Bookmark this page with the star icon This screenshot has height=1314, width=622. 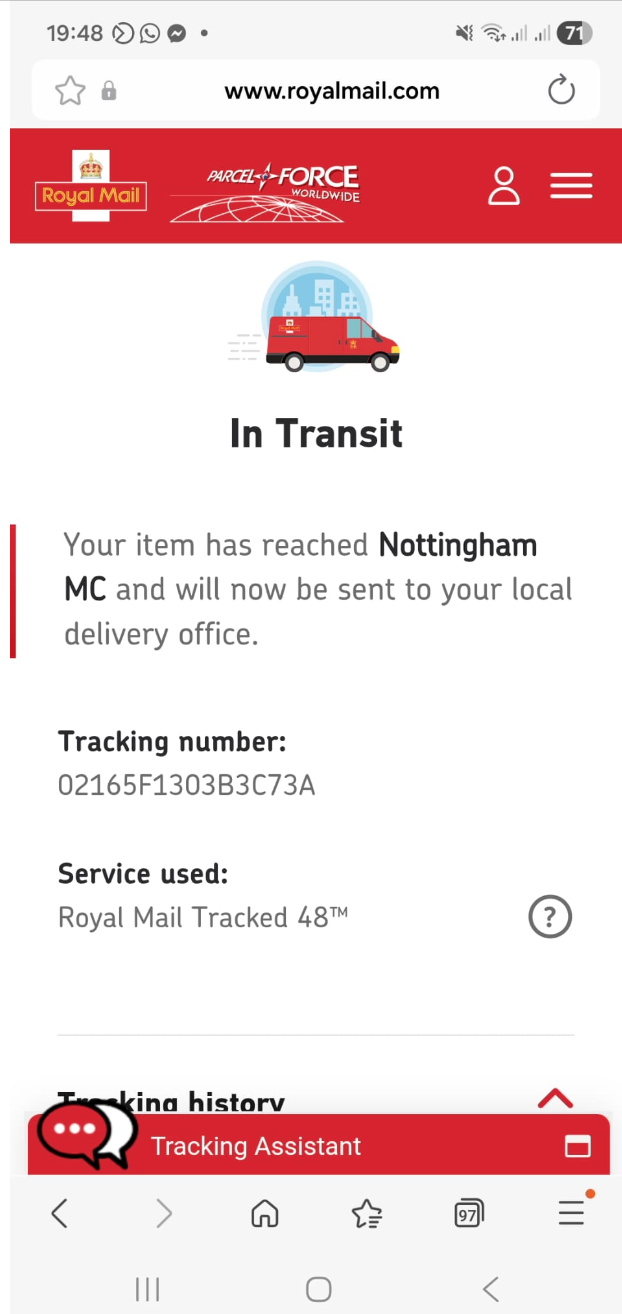coord(70,92)
